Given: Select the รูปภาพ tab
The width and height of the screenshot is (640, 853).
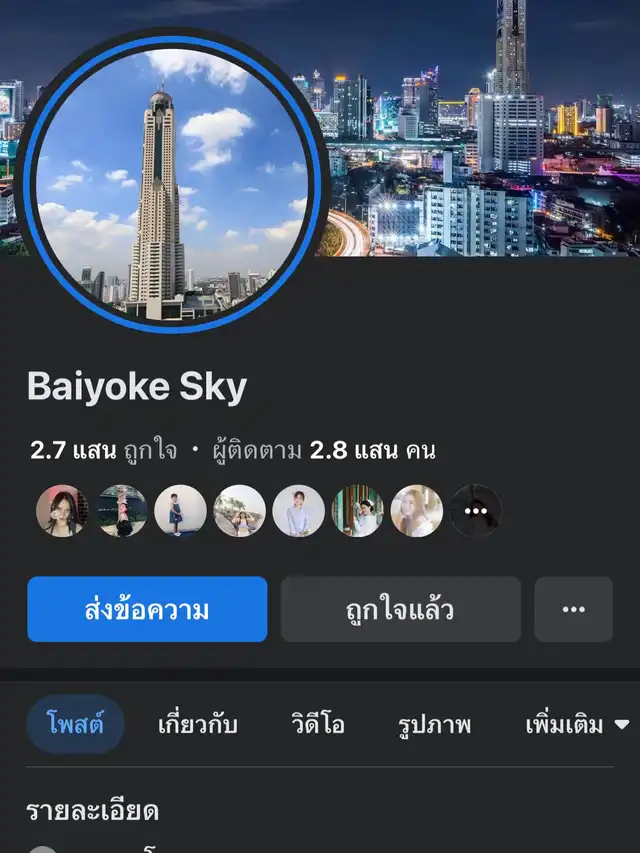Looking at the screenshot, I should 434,724.
